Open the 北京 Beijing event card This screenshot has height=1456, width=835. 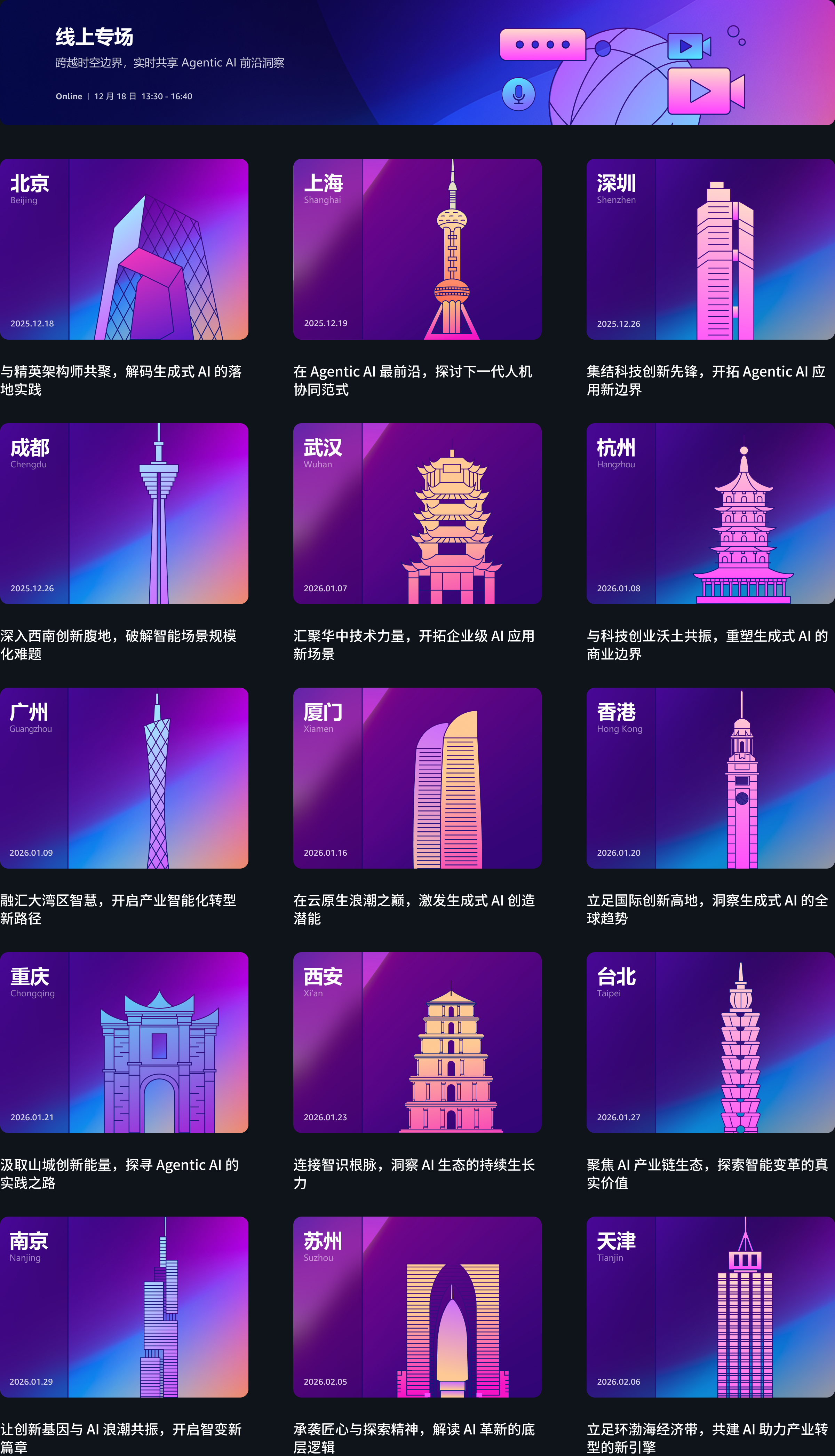click(124, 249)
